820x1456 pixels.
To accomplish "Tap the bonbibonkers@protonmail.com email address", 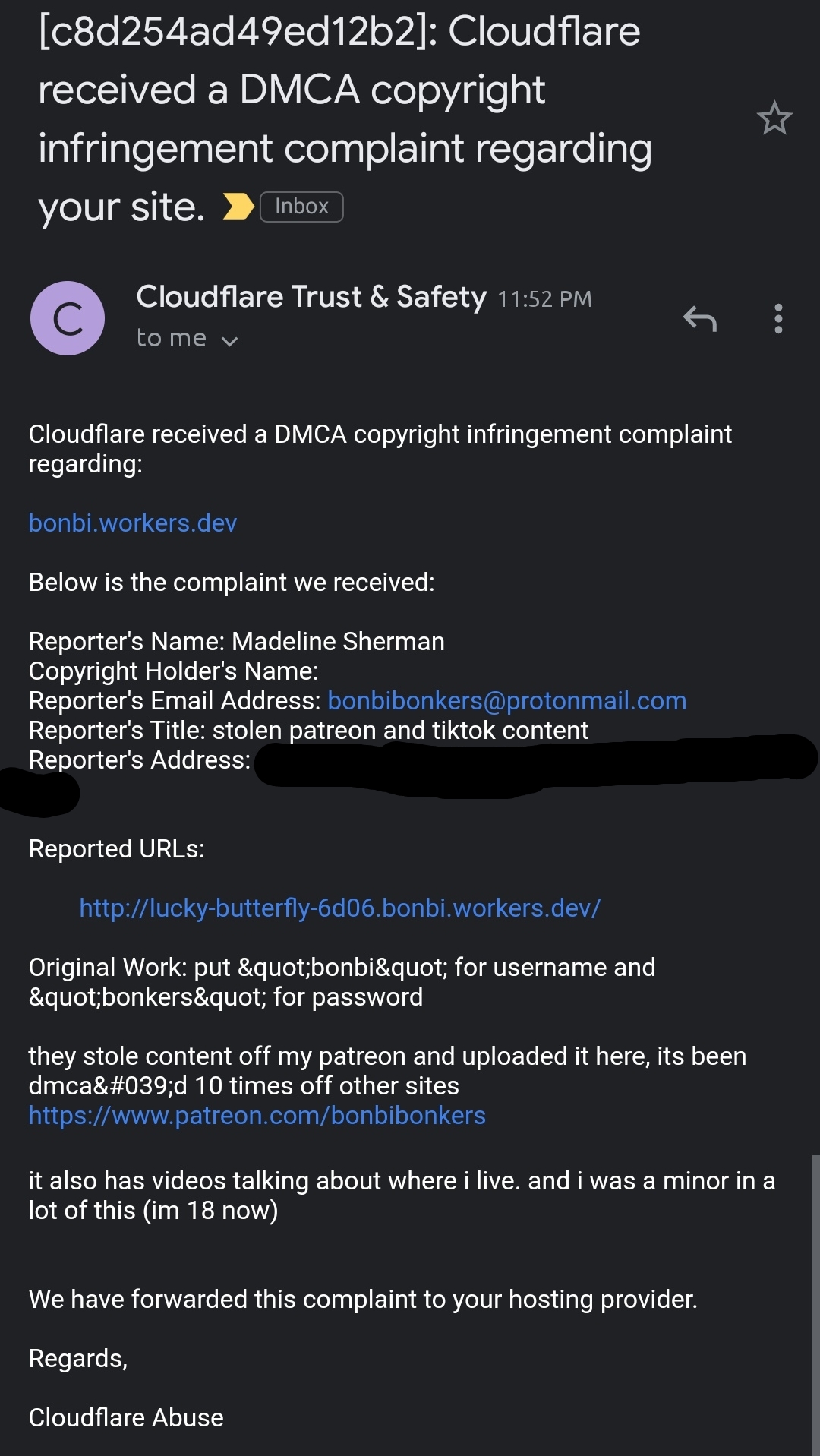I will coord(507,701).
